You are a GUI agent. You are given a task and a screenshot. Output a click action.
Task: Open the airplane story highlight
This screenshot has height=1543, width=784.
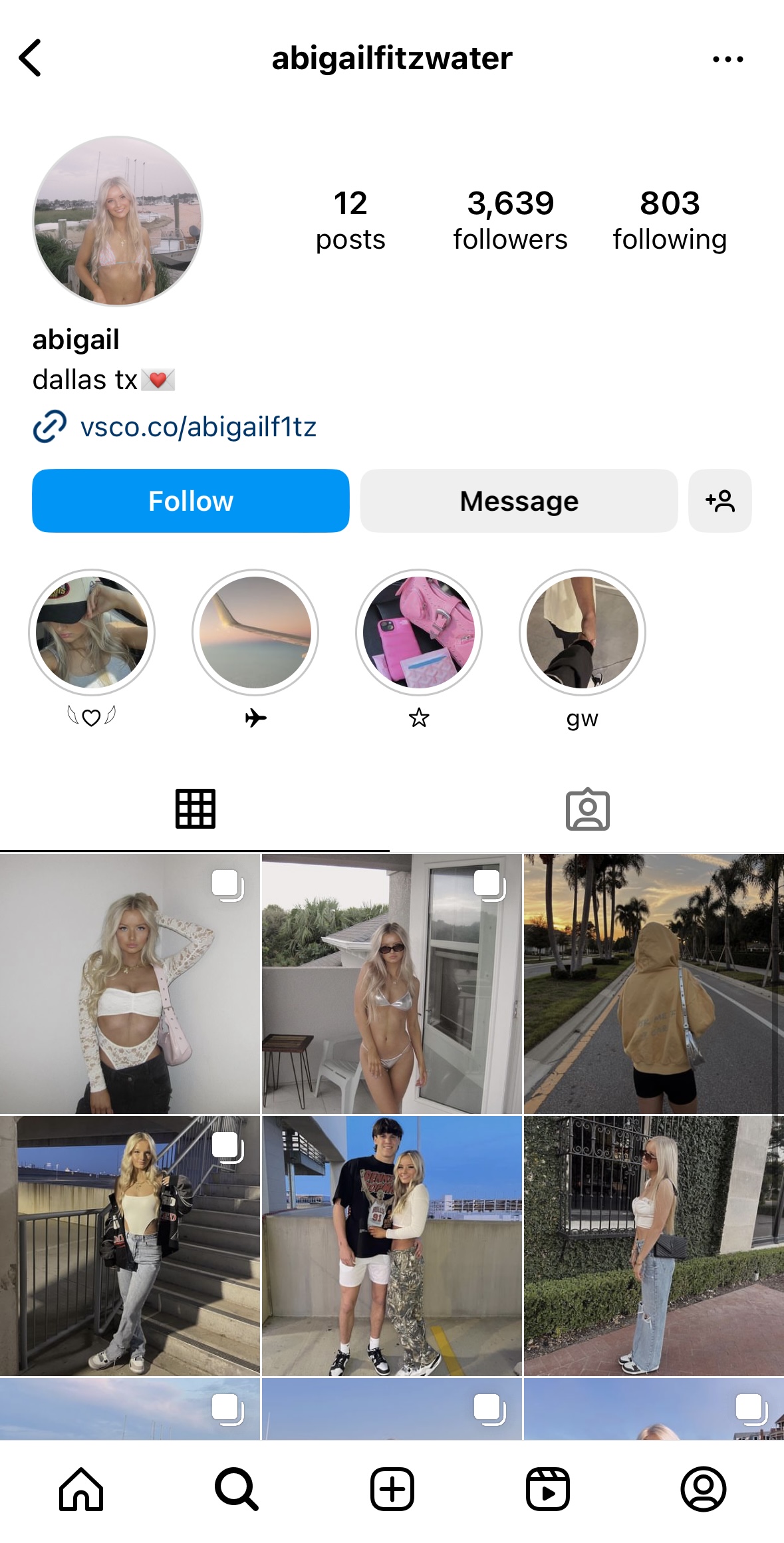255,632
